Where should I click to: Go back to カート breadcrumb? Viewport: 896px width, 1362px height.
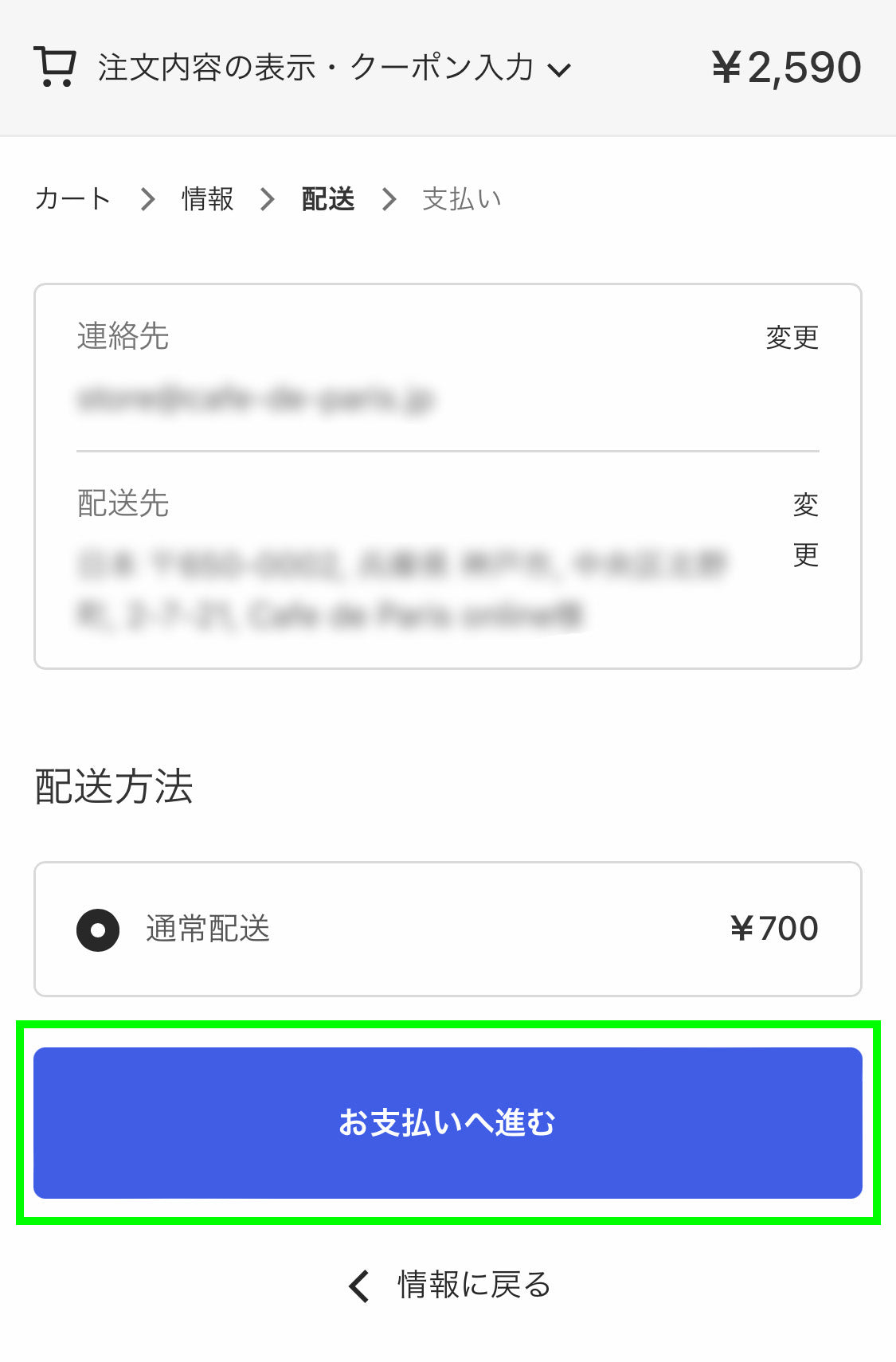(72, 198)
